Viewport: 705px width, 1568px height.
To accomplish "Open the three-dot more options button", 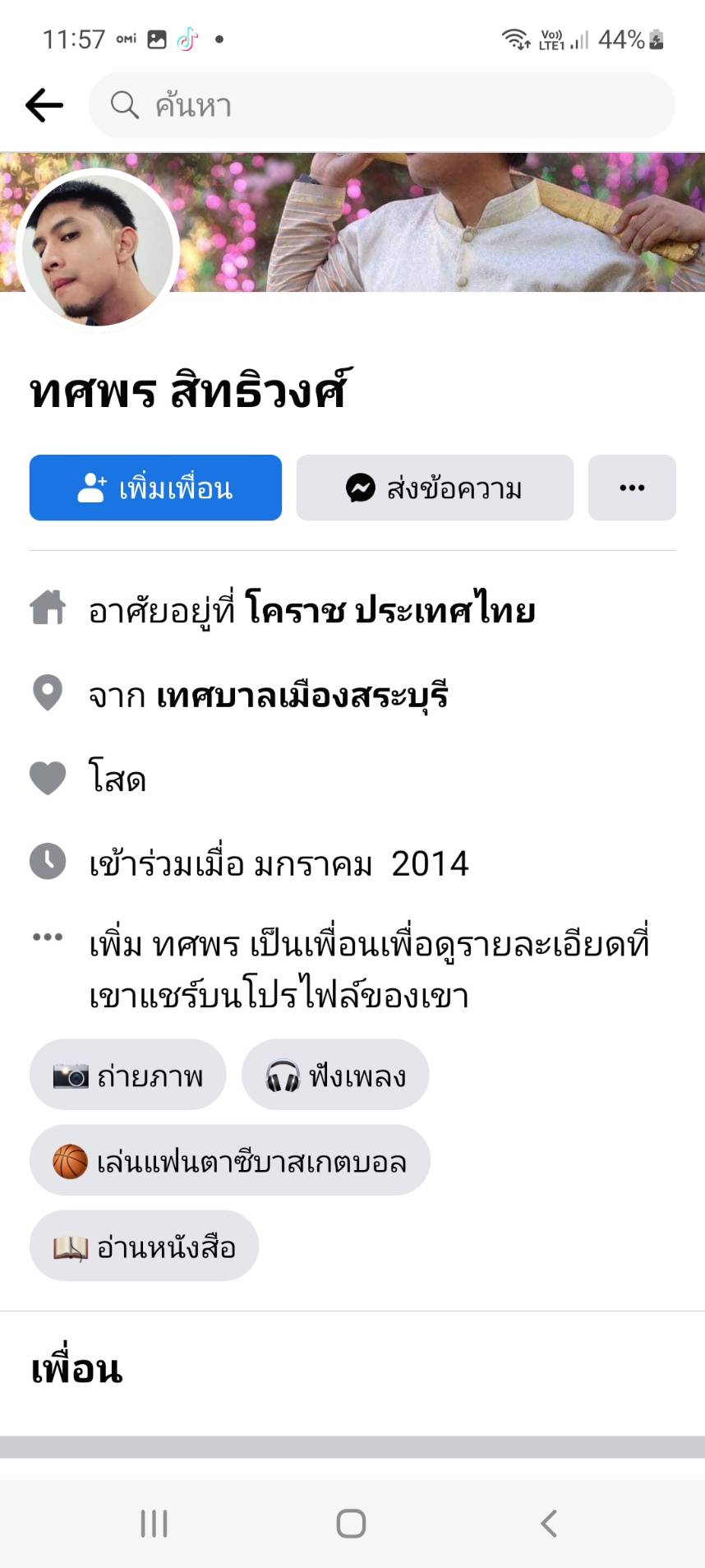I will tap(631, 488).
